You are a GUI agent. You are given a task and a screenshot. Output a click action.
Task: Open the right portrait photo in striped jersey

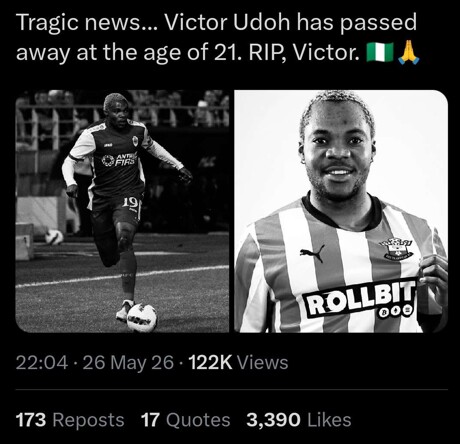(341, 211)
